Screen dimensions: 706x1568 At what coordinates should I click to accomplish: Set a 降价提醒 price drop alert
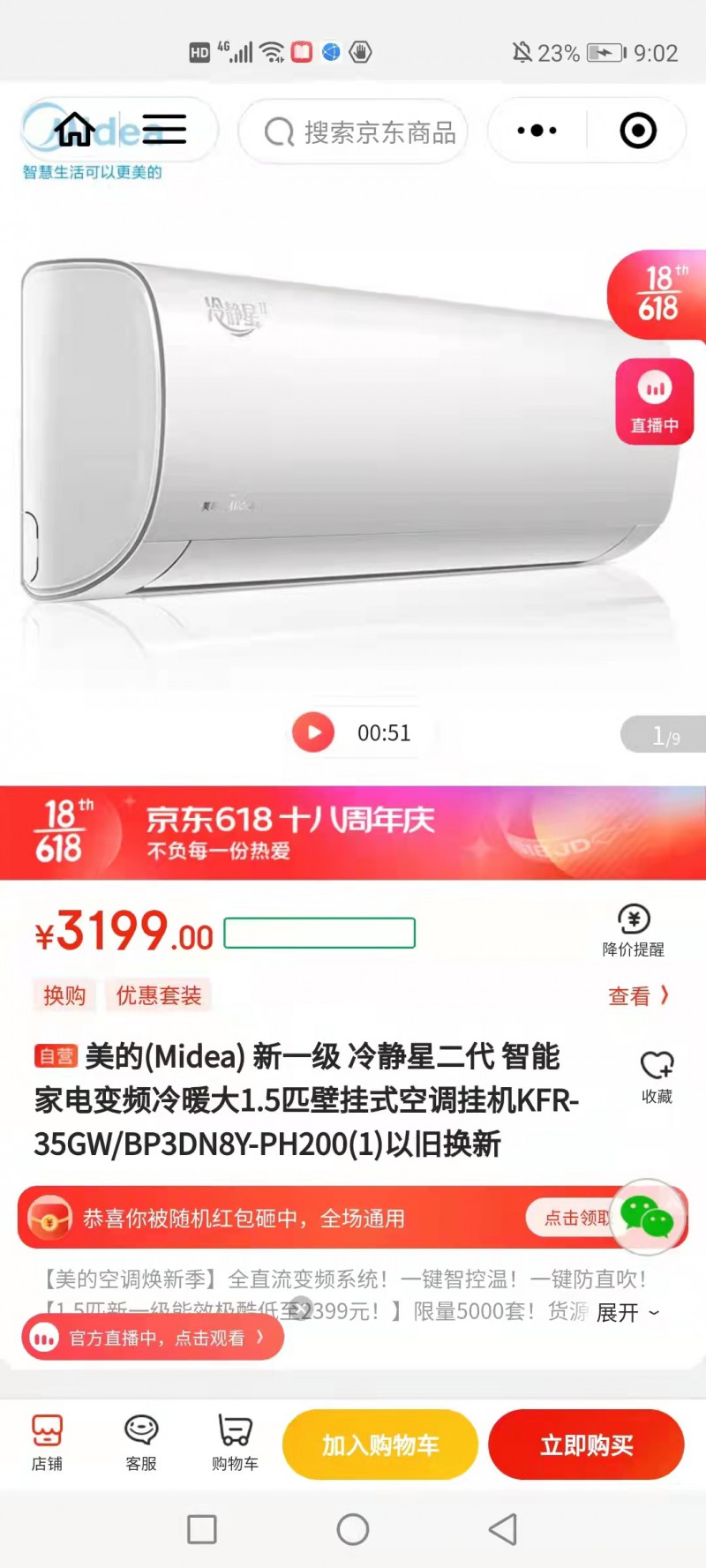pyautogui.click(x=633, y=930)
